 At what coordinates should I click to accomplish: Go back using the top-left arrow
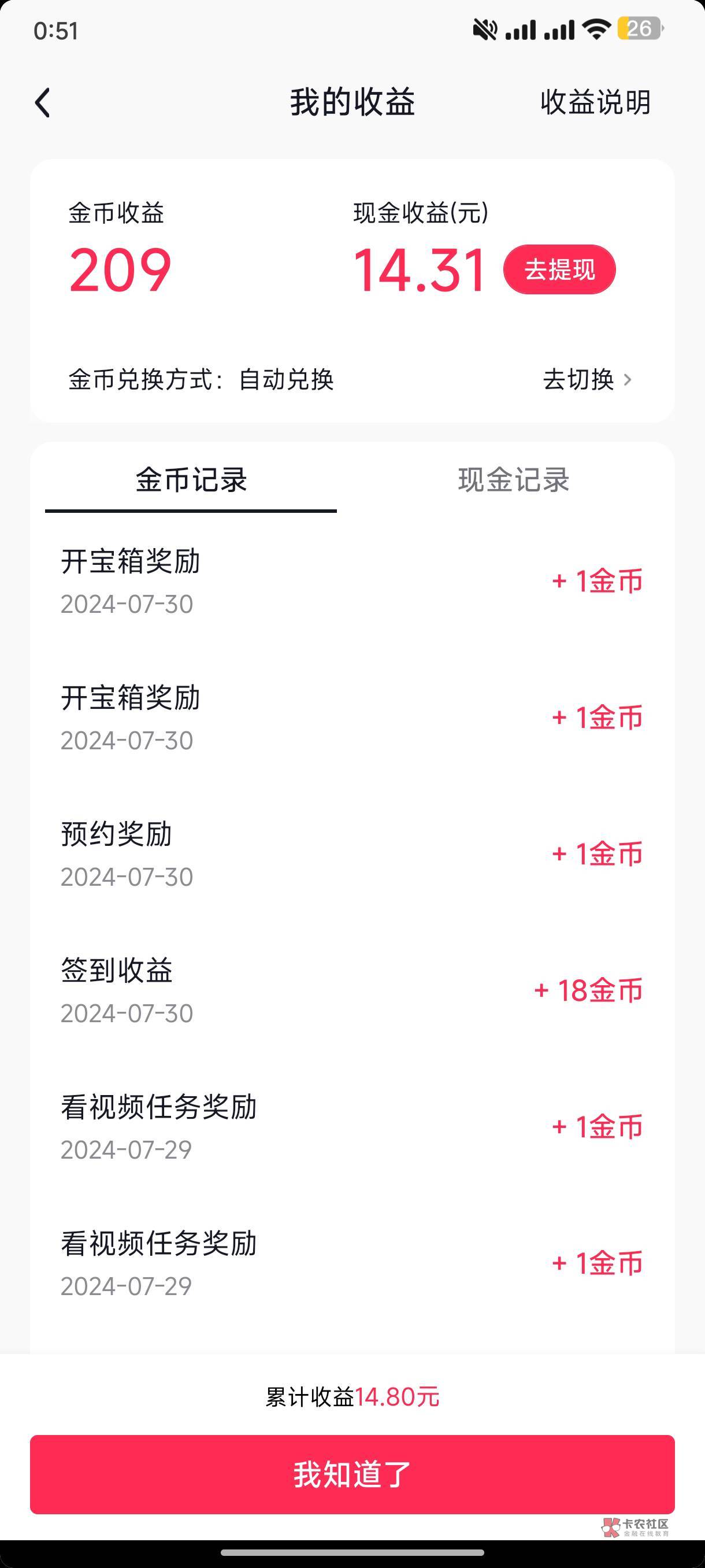pos(43,102)
